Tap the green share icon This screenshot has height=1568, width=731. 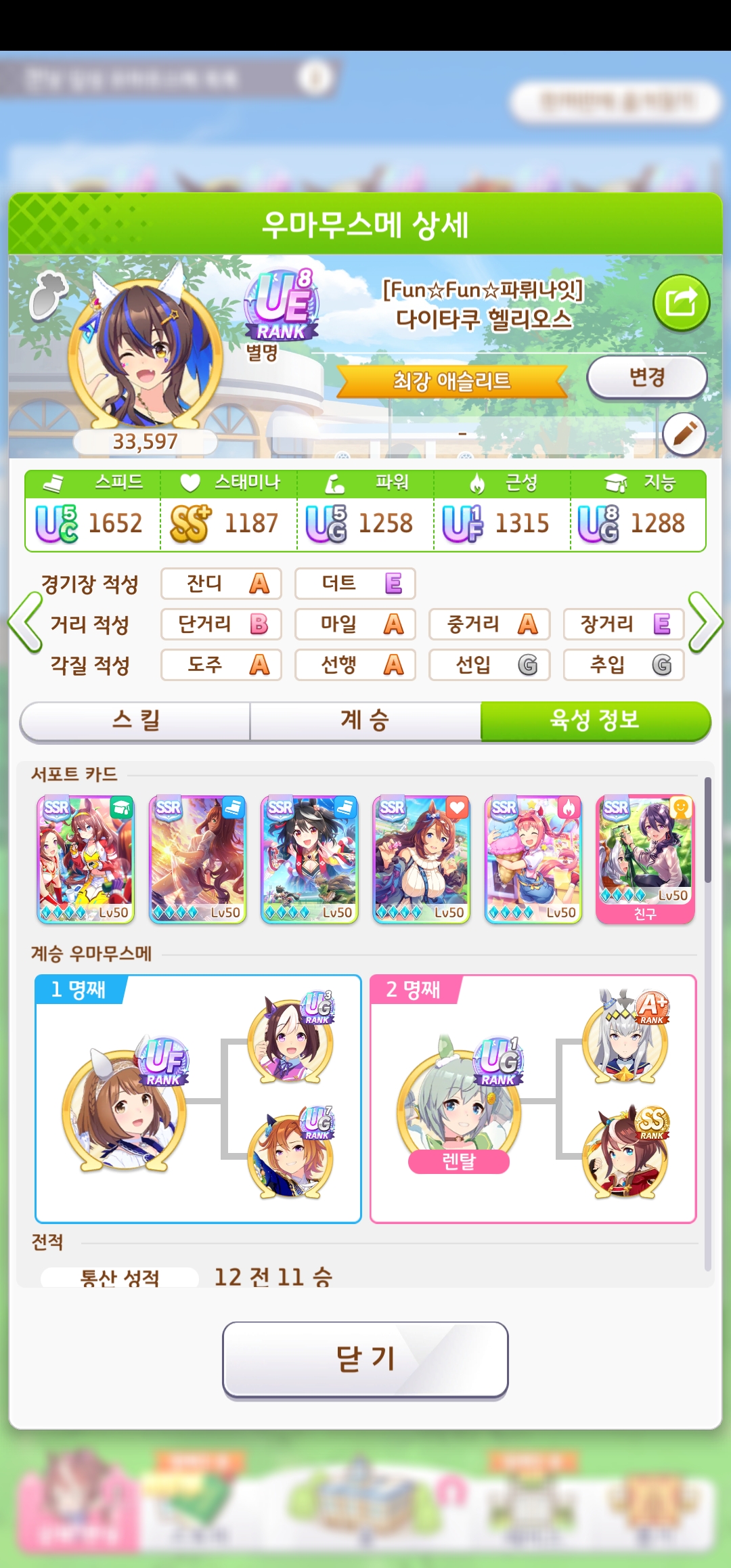(x=681, y=303)
